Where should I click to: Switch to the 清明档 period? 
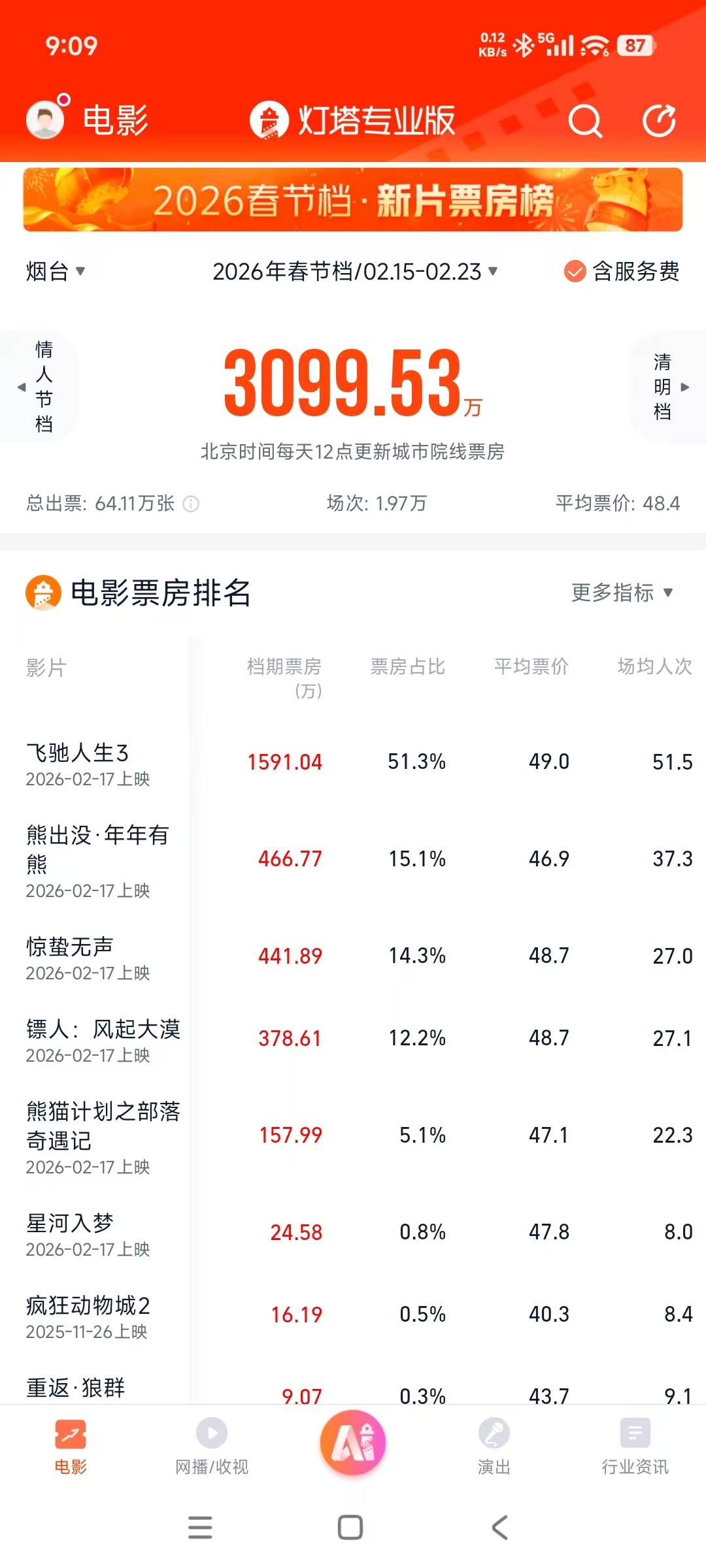[662, 387]
